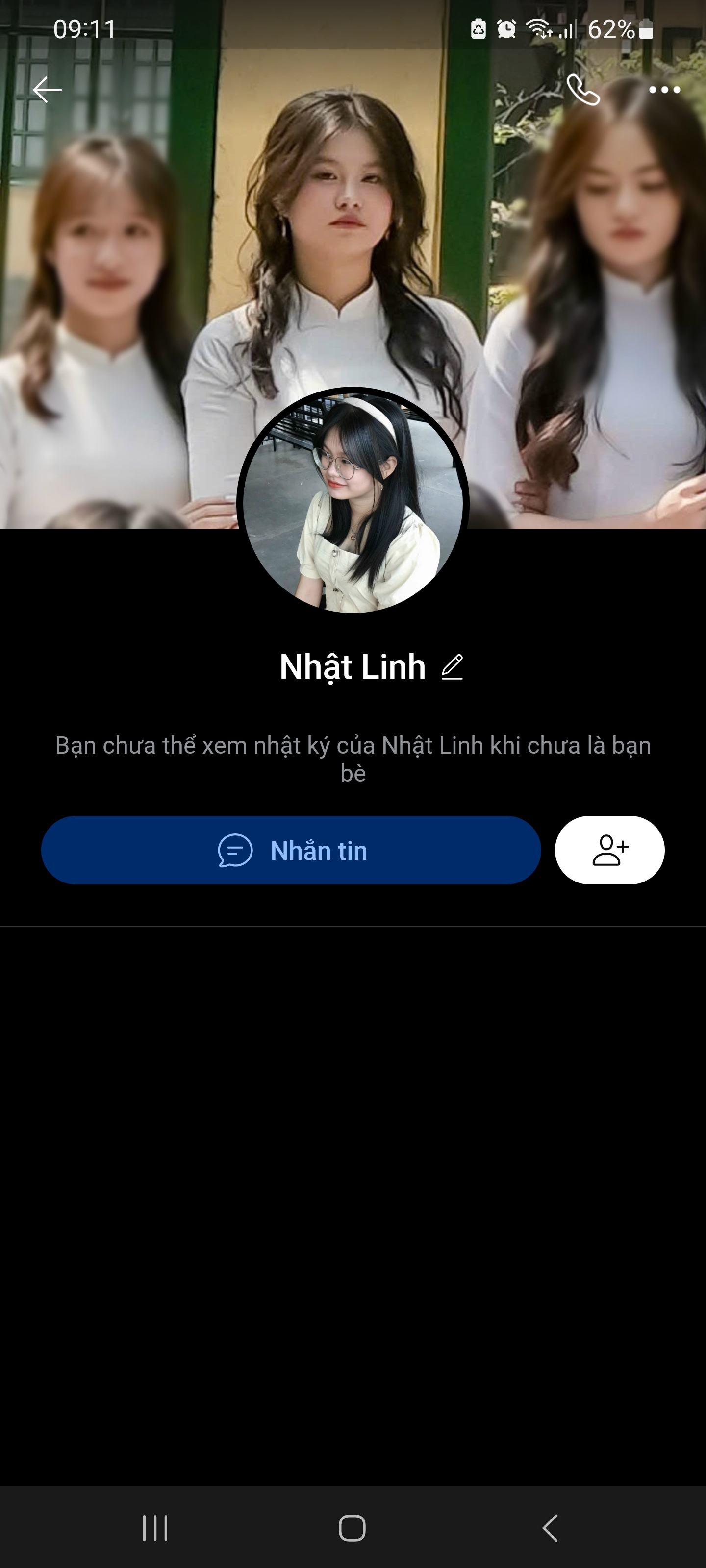Go back using the top-left arrow

pos(48,90)
